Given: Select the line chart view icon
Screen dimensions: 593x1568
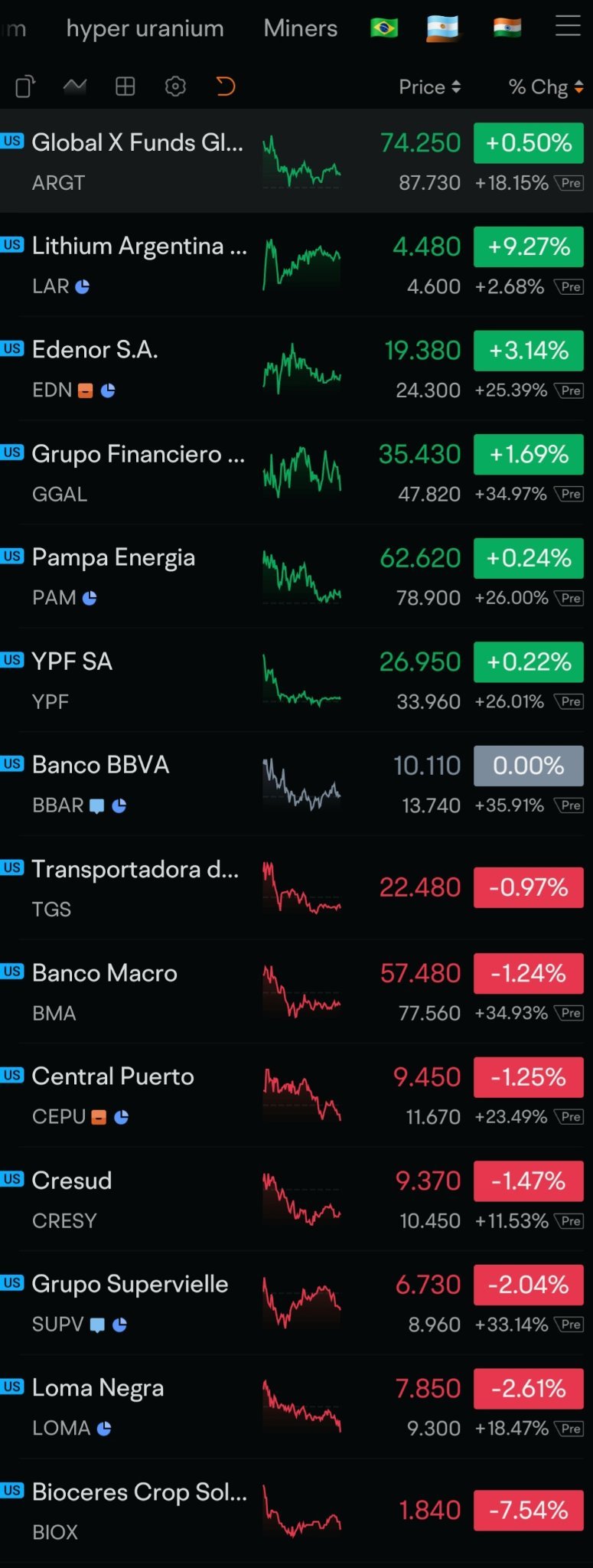Looking at the screenshot, I should click(74, 86).
